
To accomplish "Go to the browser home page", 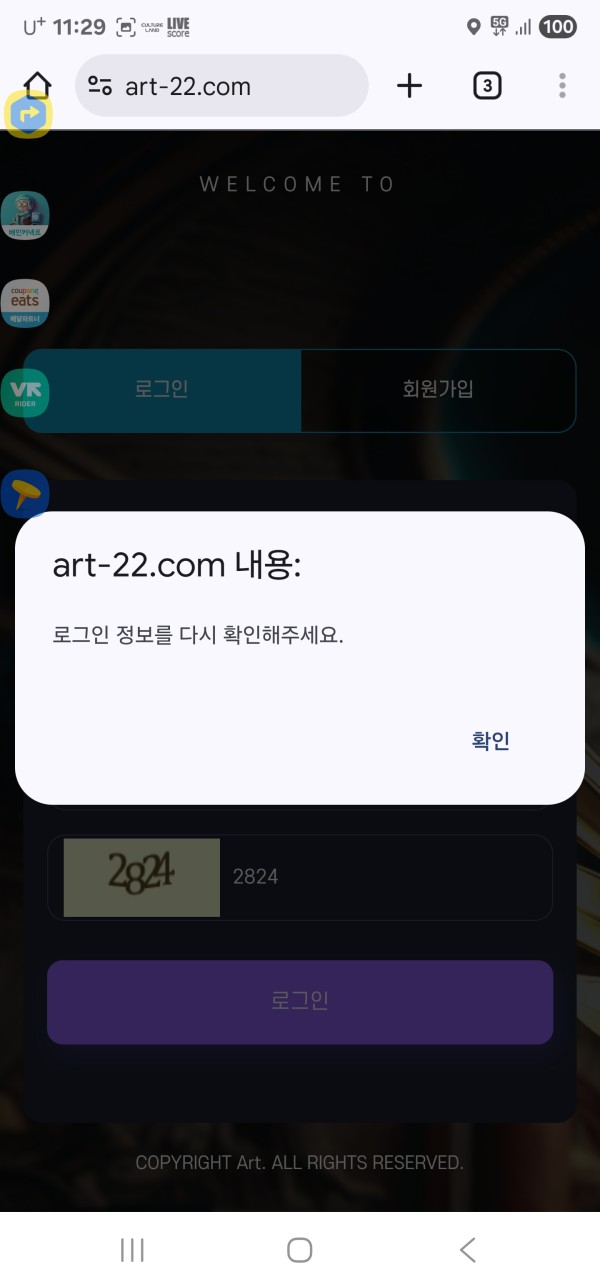I will pos(37,84).
